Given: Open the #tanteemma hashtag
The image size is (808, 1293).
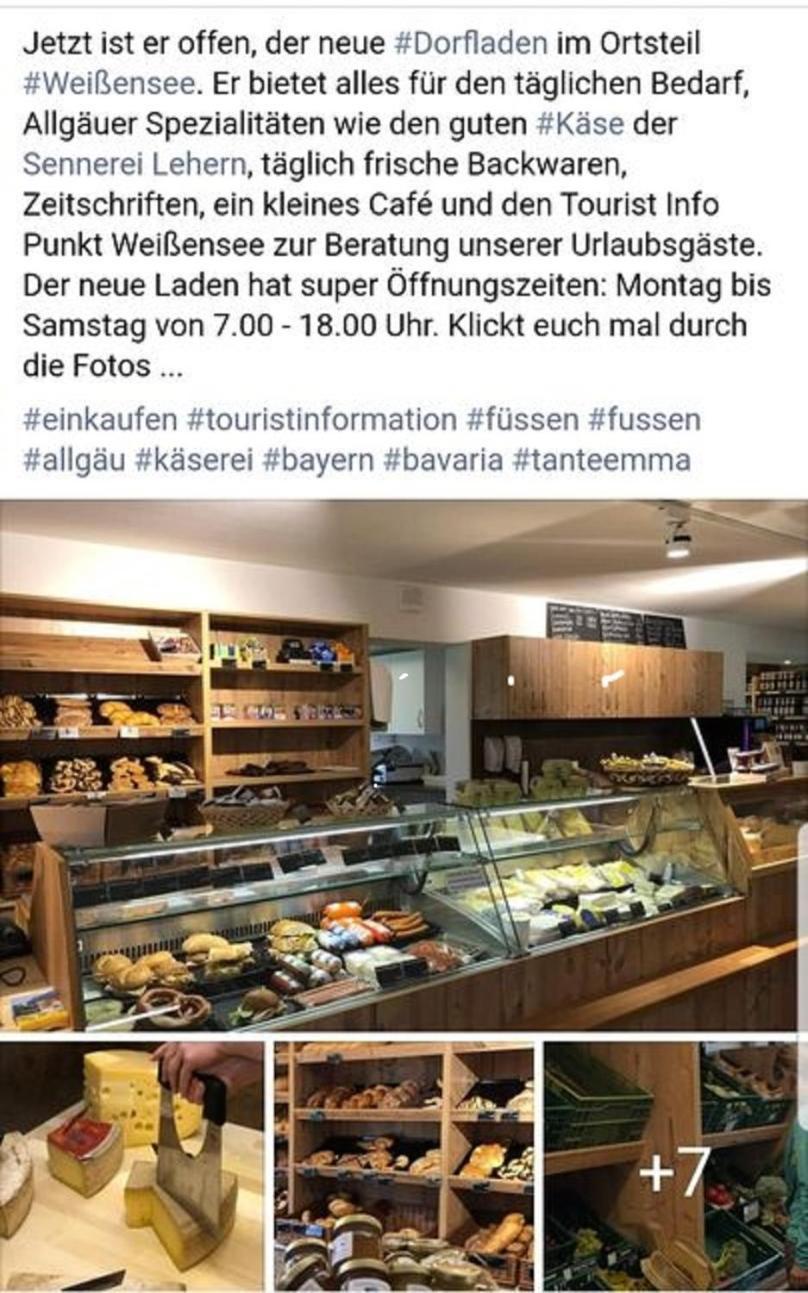Looking at the screenshot, I should (601, 460).
